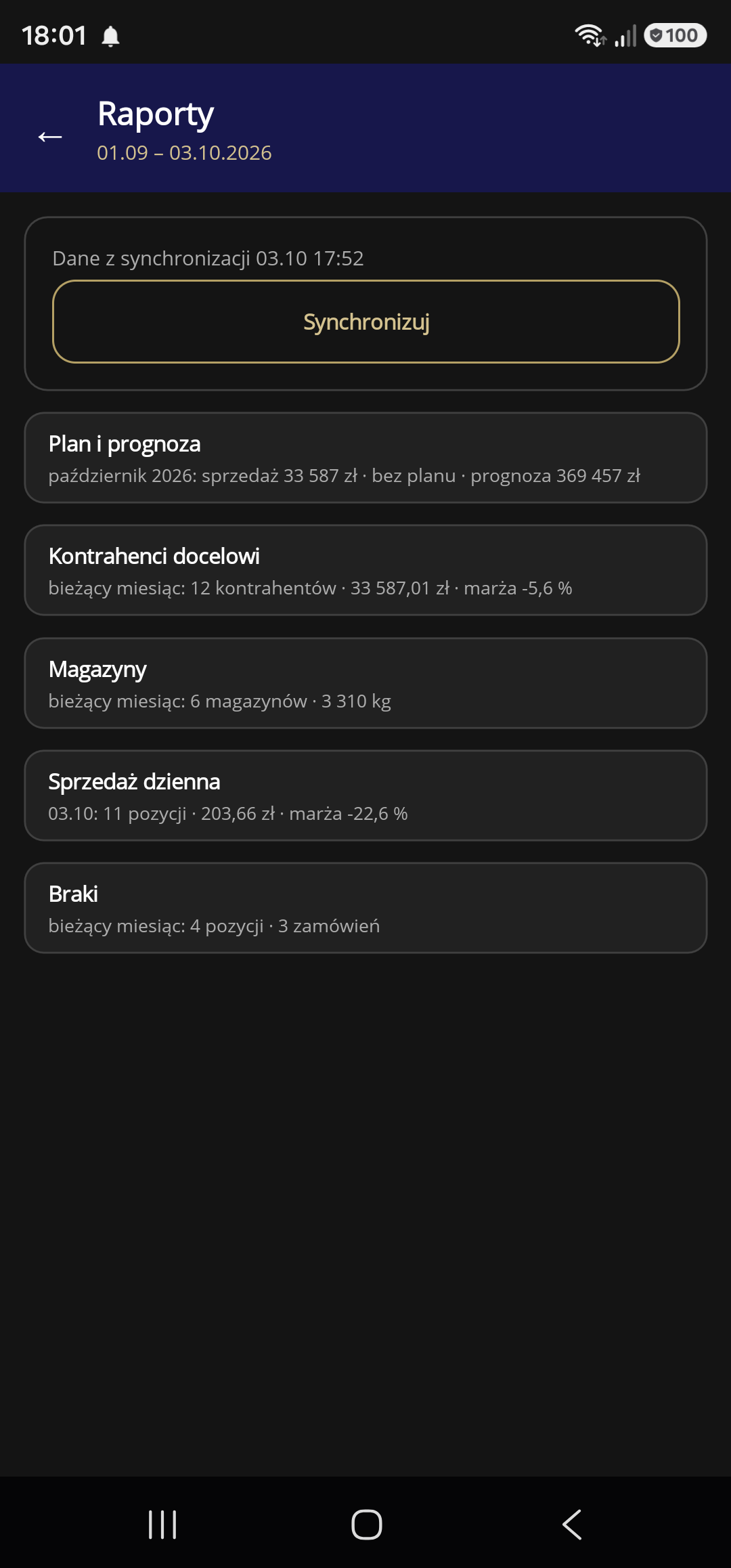Open the Braki report card
Screen dimensions: 731x1568
point(366,908)
